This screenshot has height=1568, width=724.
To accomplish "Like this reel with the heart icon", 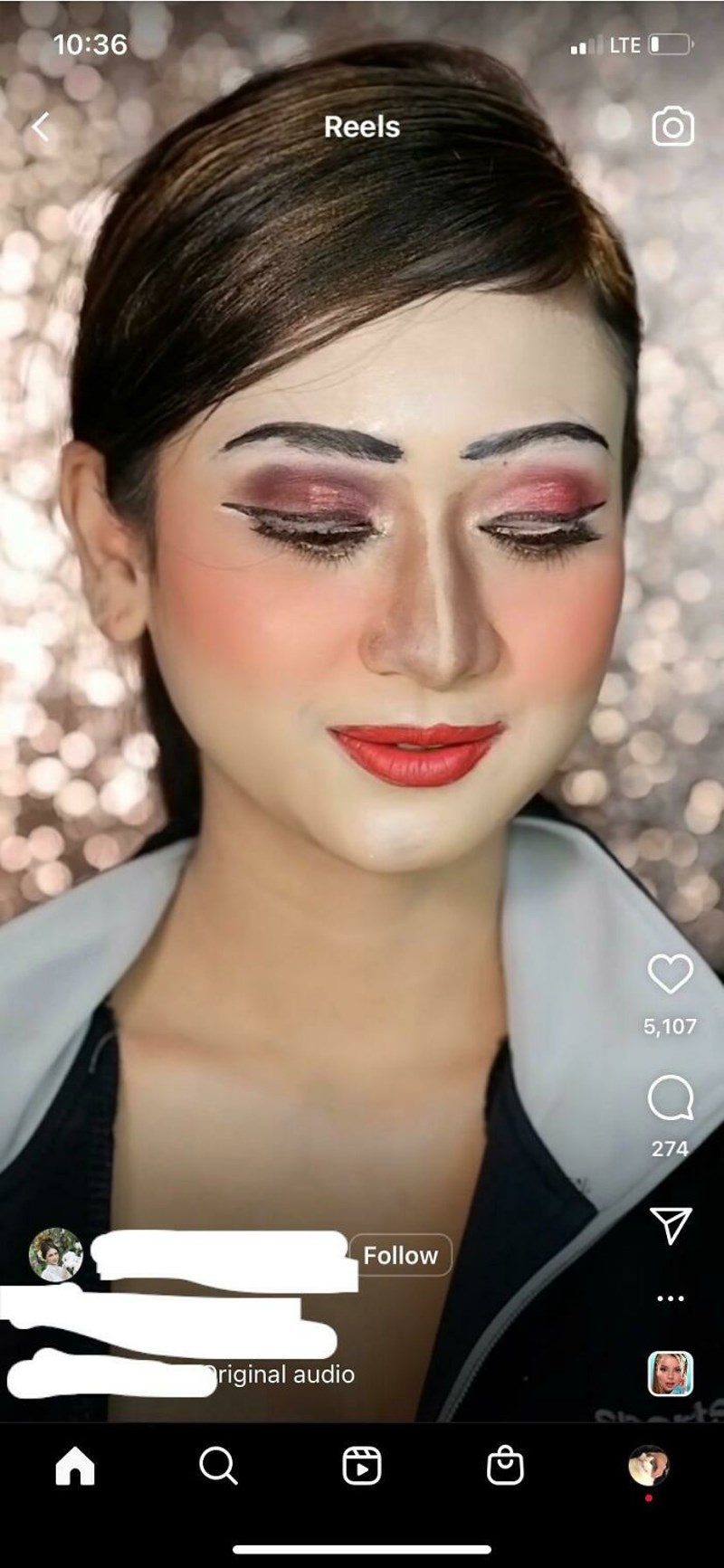I will click(x=670, y=974).
